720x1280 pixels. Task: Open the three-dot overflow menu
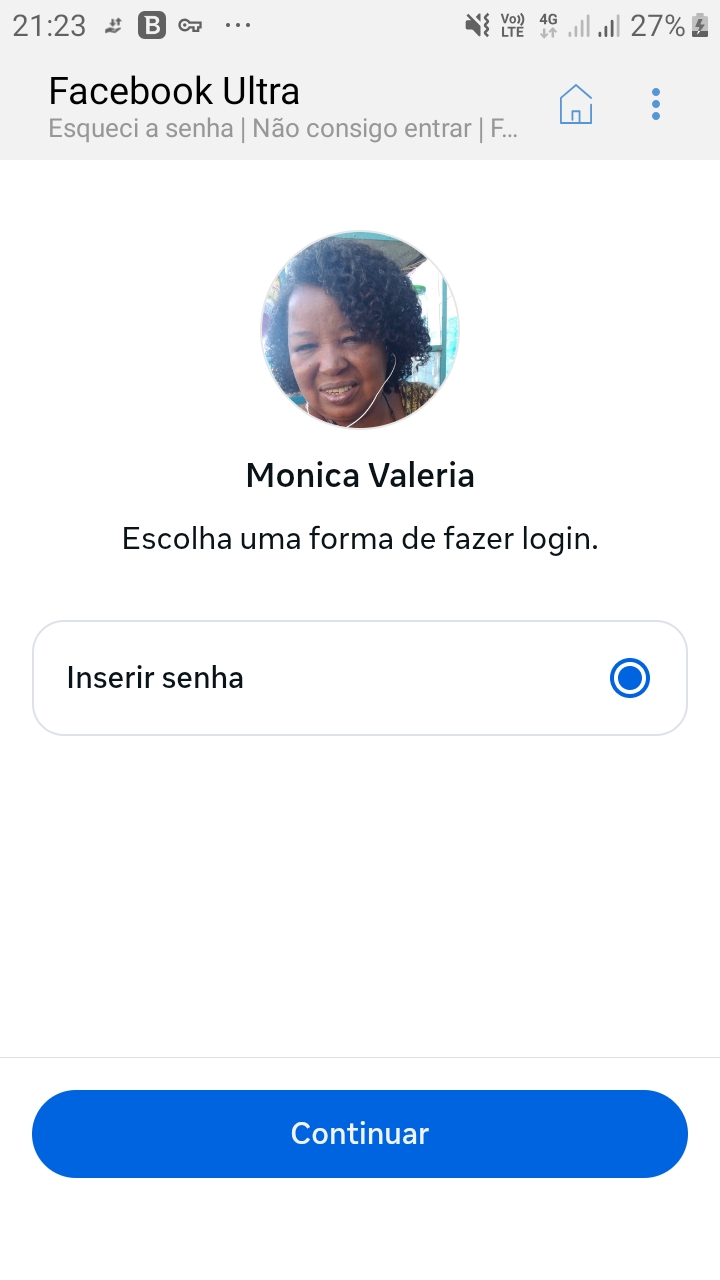coord(656,104)
